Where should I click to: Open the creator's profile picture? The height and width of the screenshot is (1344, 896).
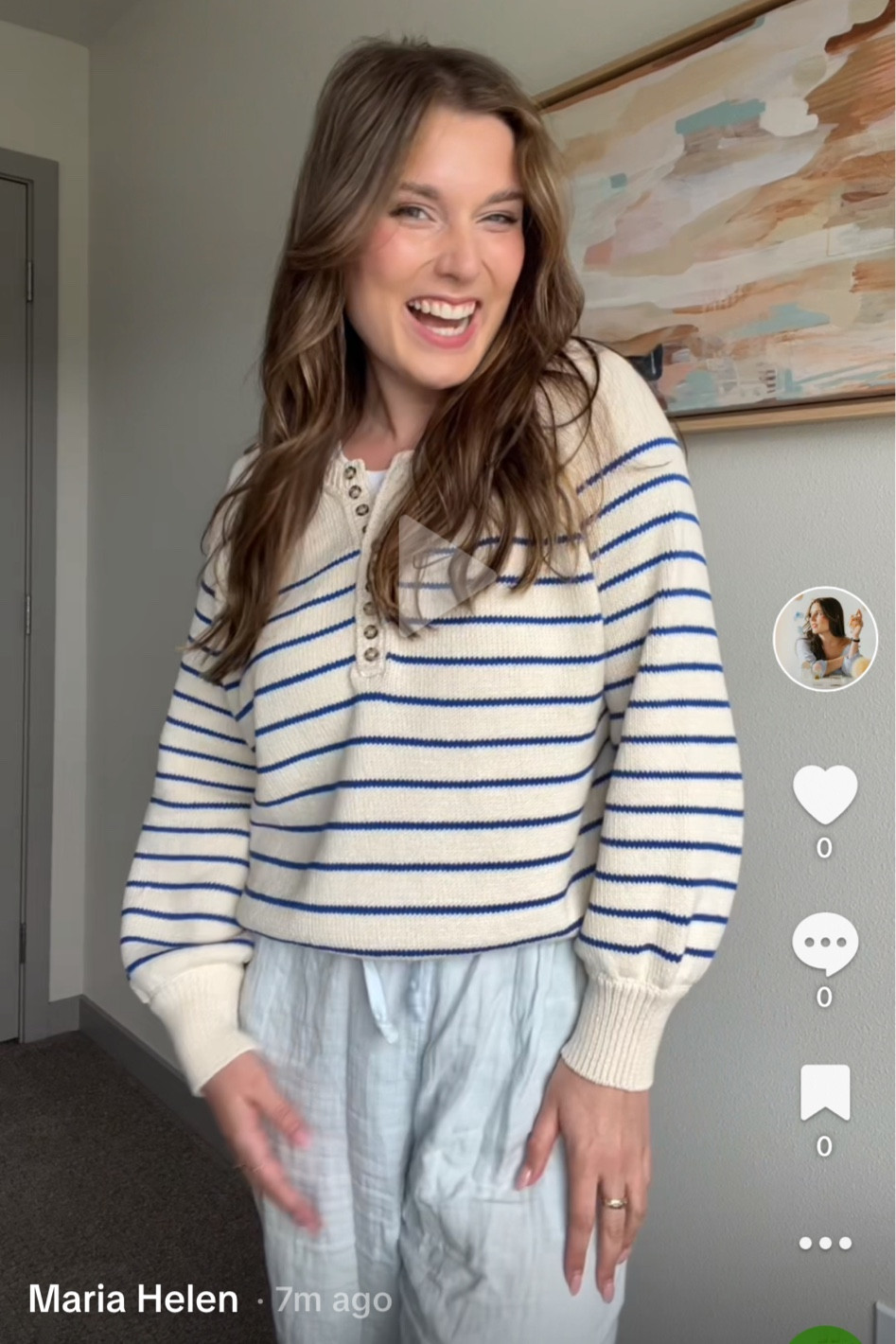click(825, 639)
